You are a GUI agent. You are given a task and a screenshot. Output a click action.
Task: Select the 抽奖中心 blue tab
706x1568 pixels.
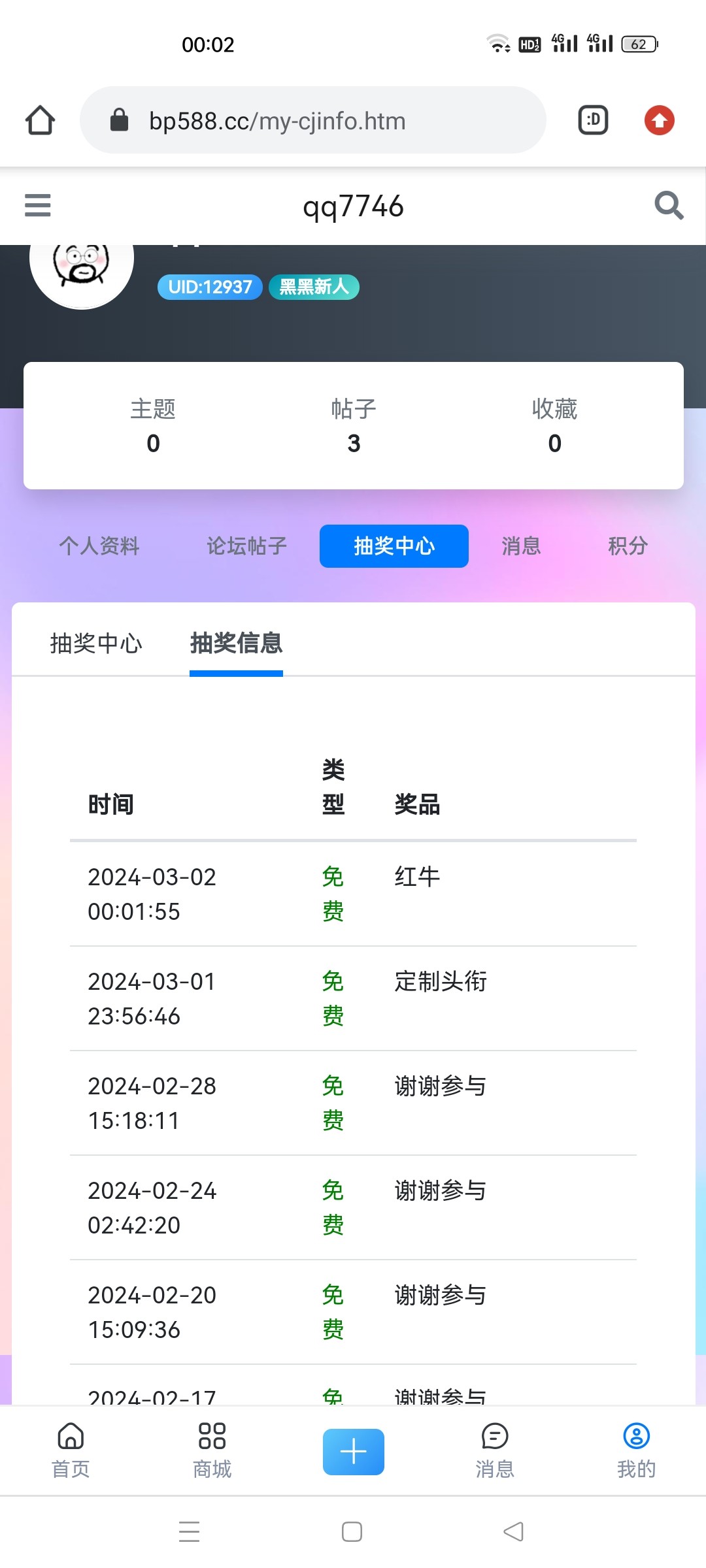394,546
